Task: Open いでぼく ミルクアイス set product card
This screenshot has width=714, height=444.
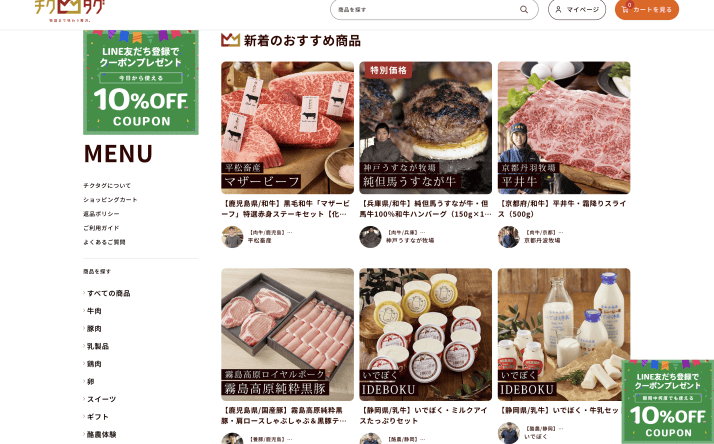Action: click(425, 334)
